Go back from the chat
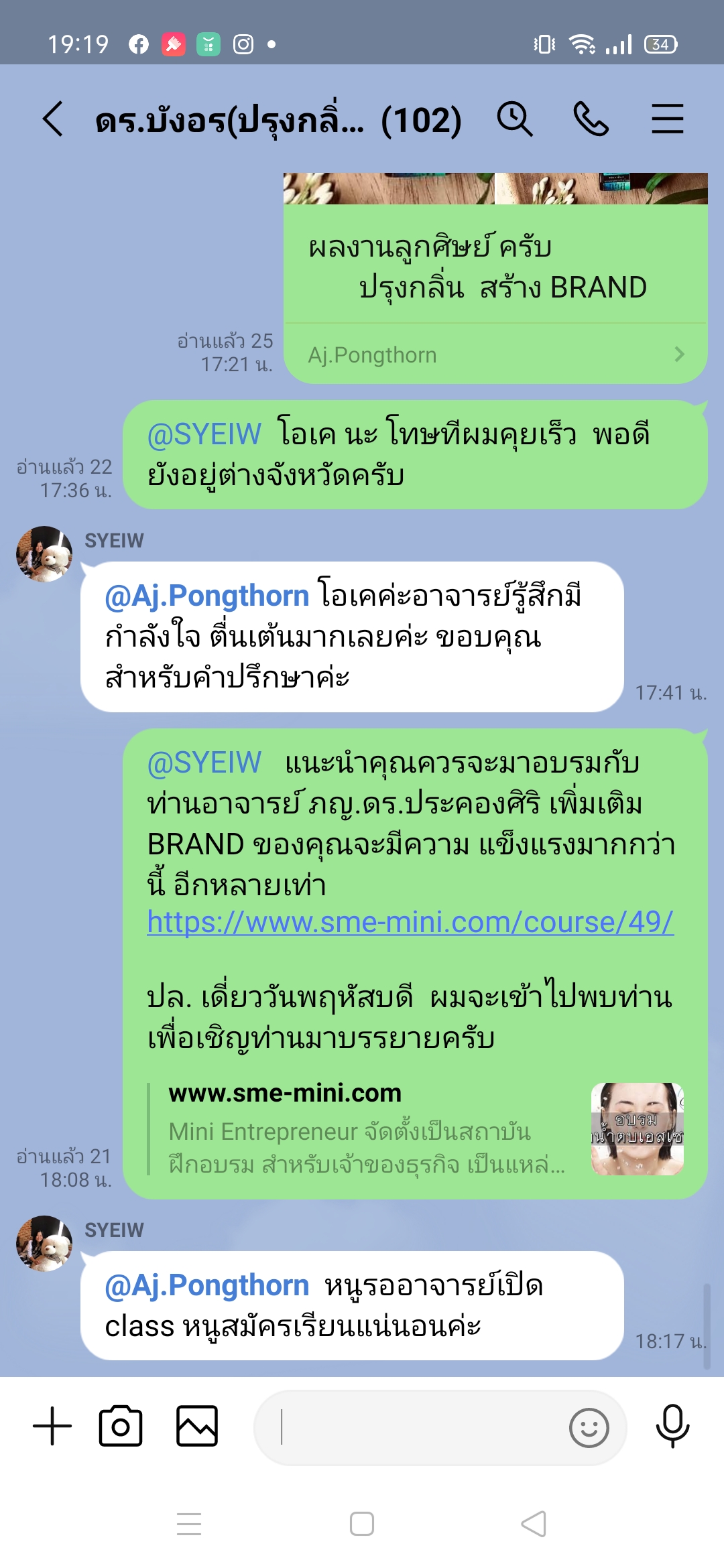 pyautogui.click(x=52, y=119)
